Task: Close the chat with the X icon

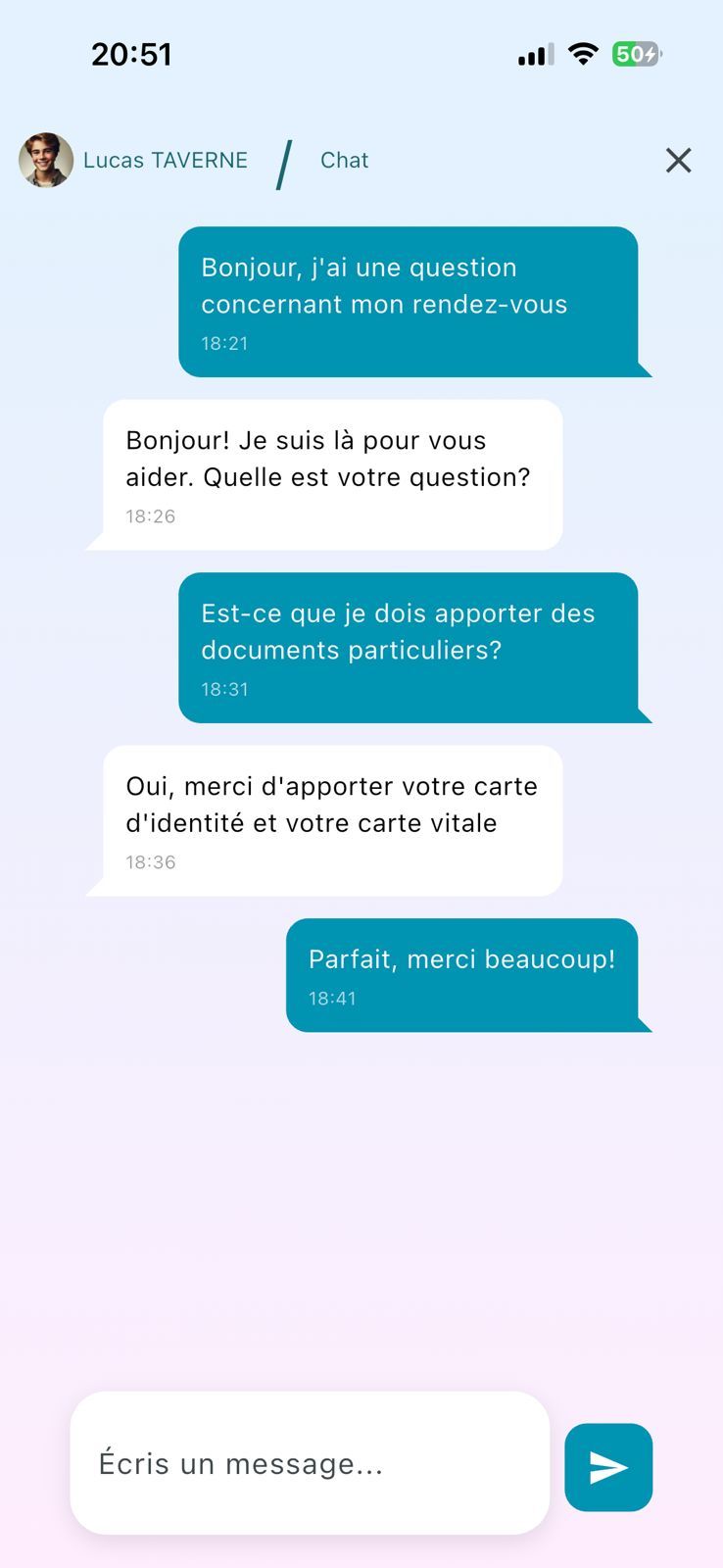Action: (678, 161)
